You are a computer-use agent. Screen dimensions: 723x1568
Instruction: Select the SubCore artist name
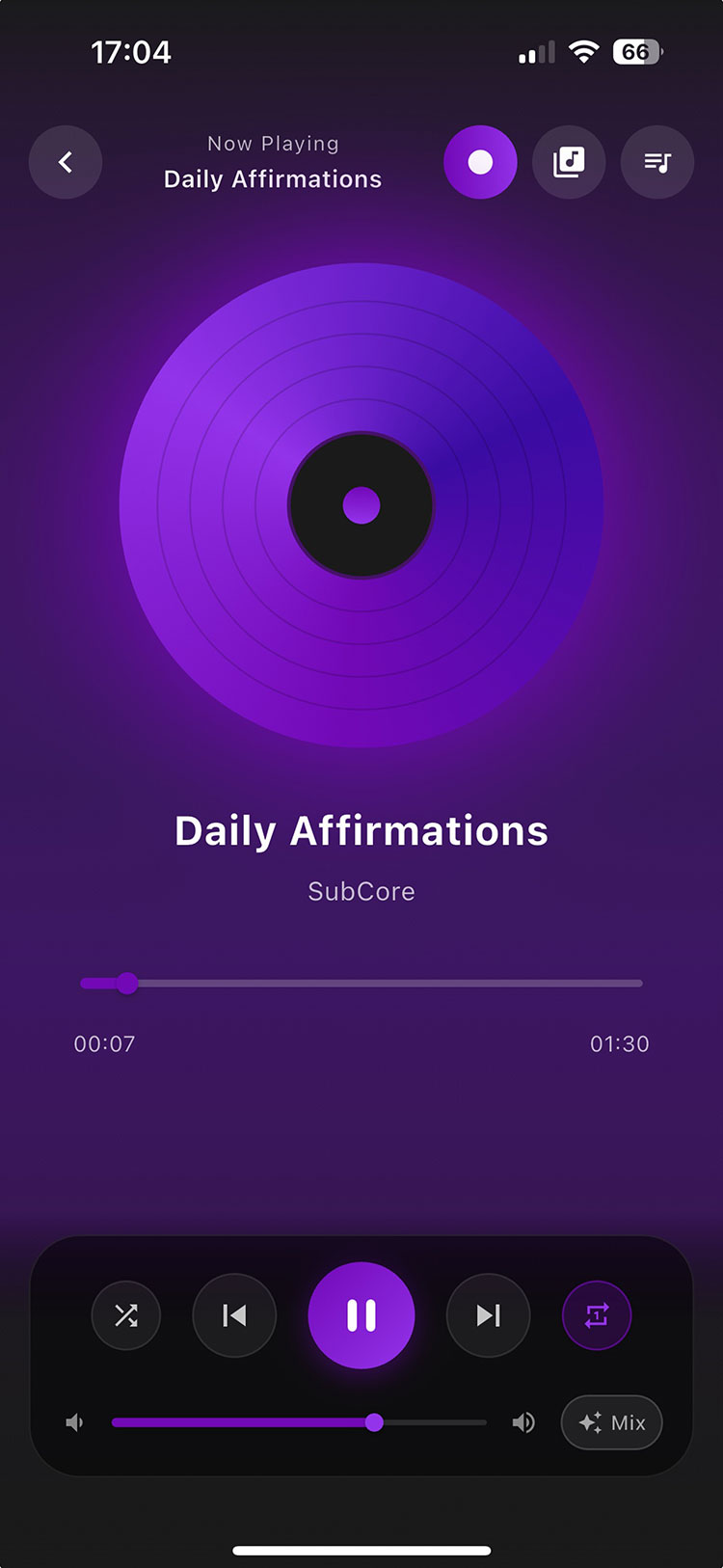[x=361, y=891]
